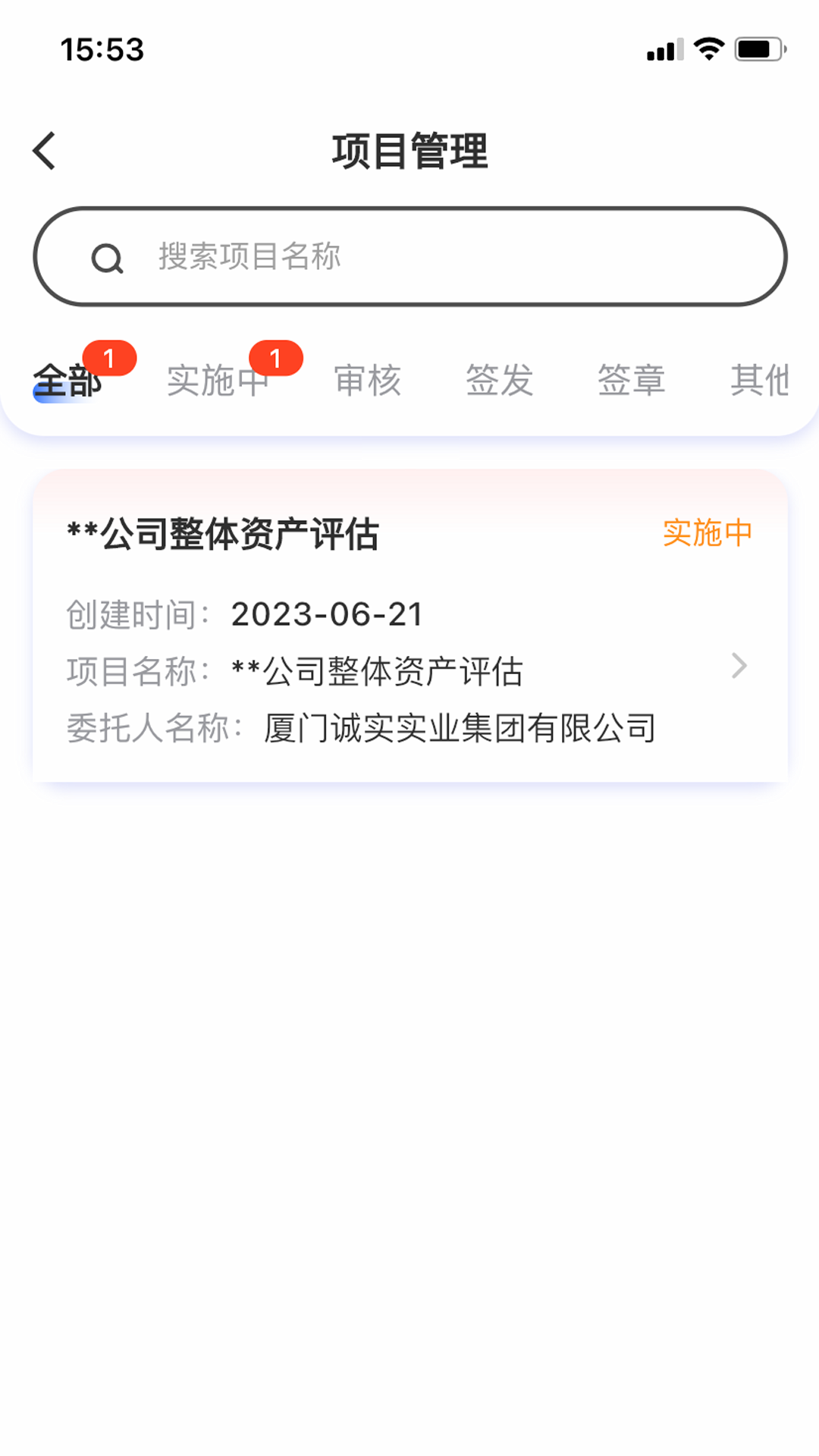The height and width of the screenshot is (1456, 819).
Task: Switch to the 实施中 tab
Action: tap(218, 381)
